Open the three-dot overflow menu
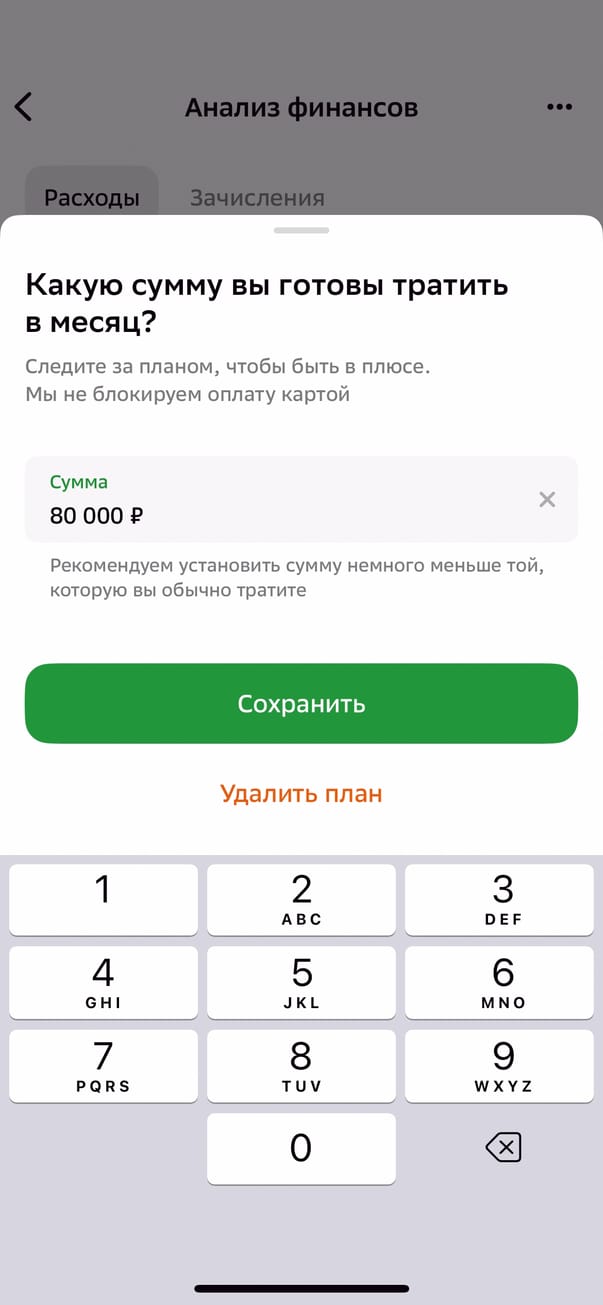Image resolution: width=603 pixels, height=1305 pixels. click(x=560, y=107)
